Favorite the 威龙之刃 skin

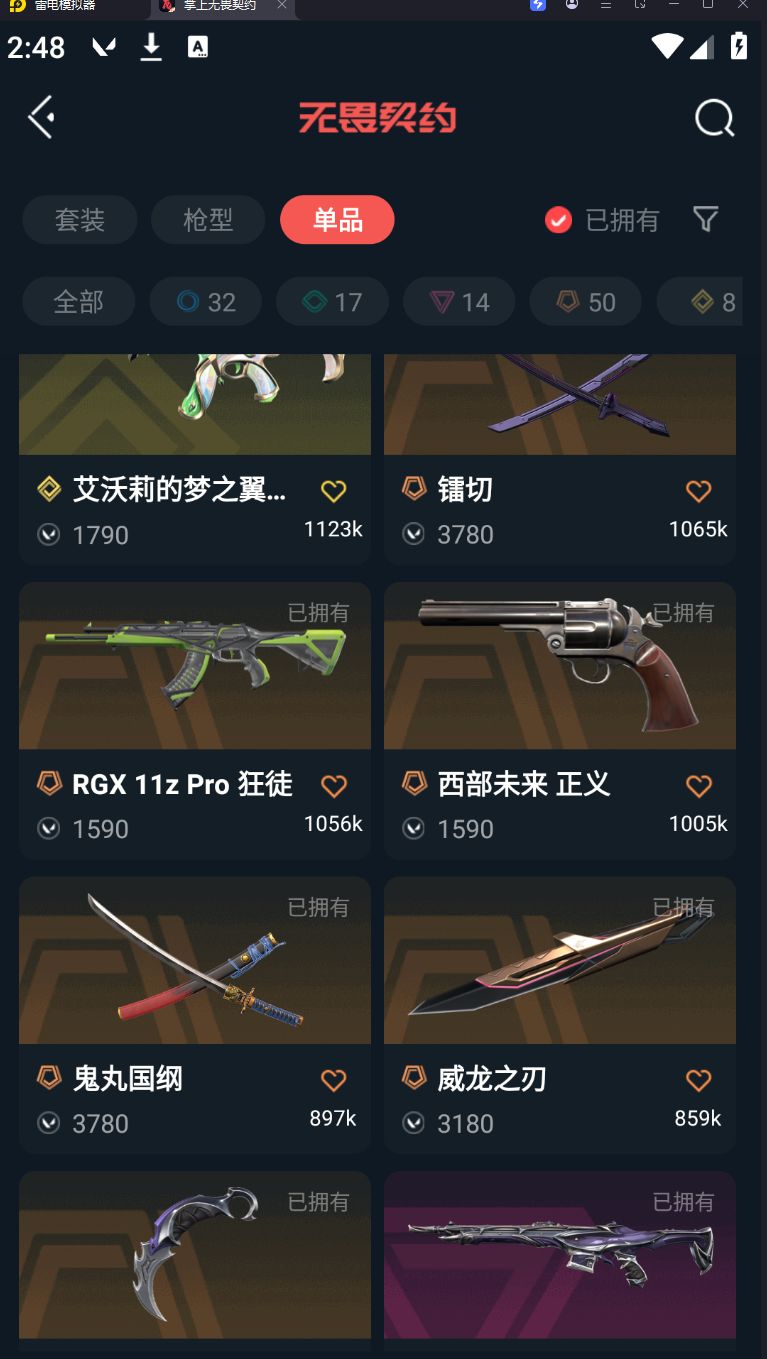tap(698, 1080)
